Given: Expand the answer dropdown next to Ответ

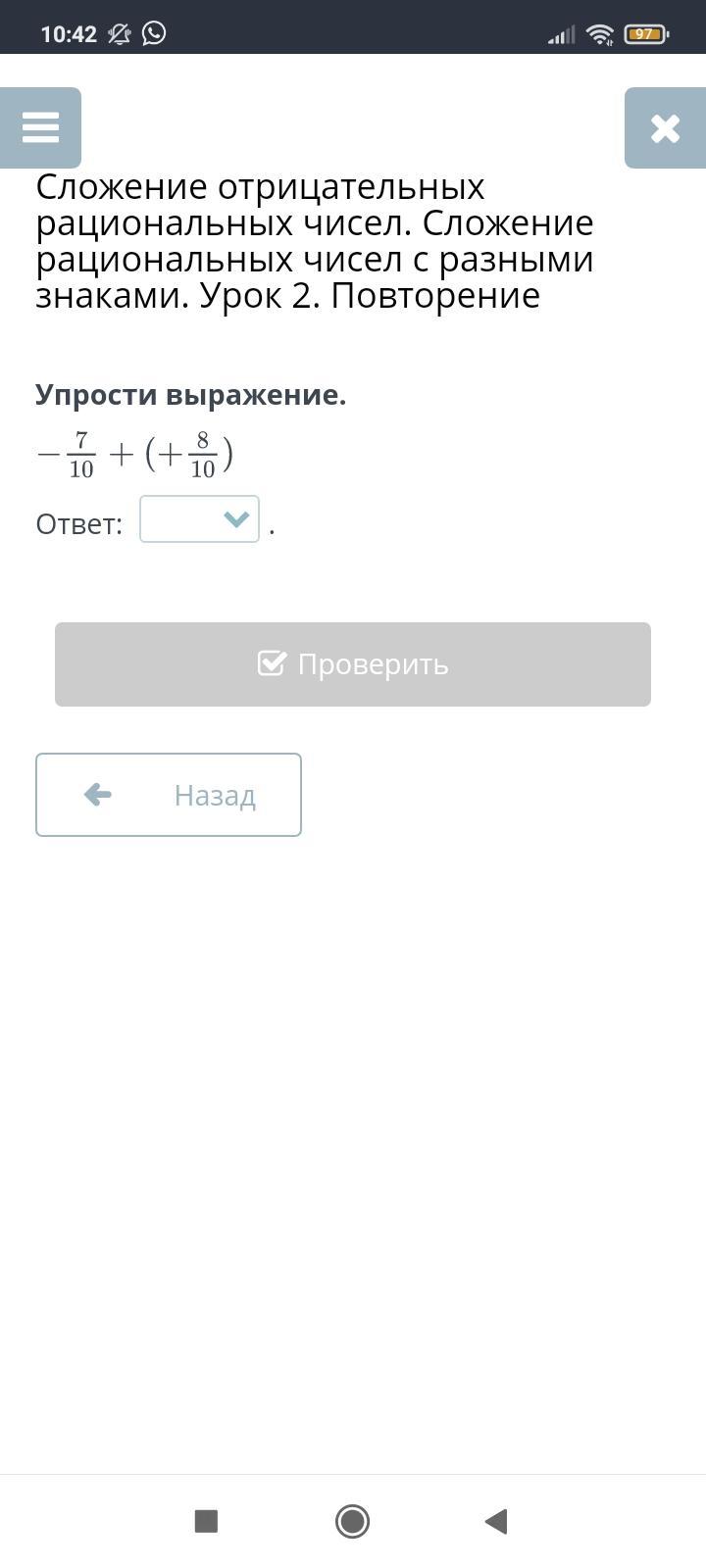Looking at the screenshot, I should tap(200, 518).
